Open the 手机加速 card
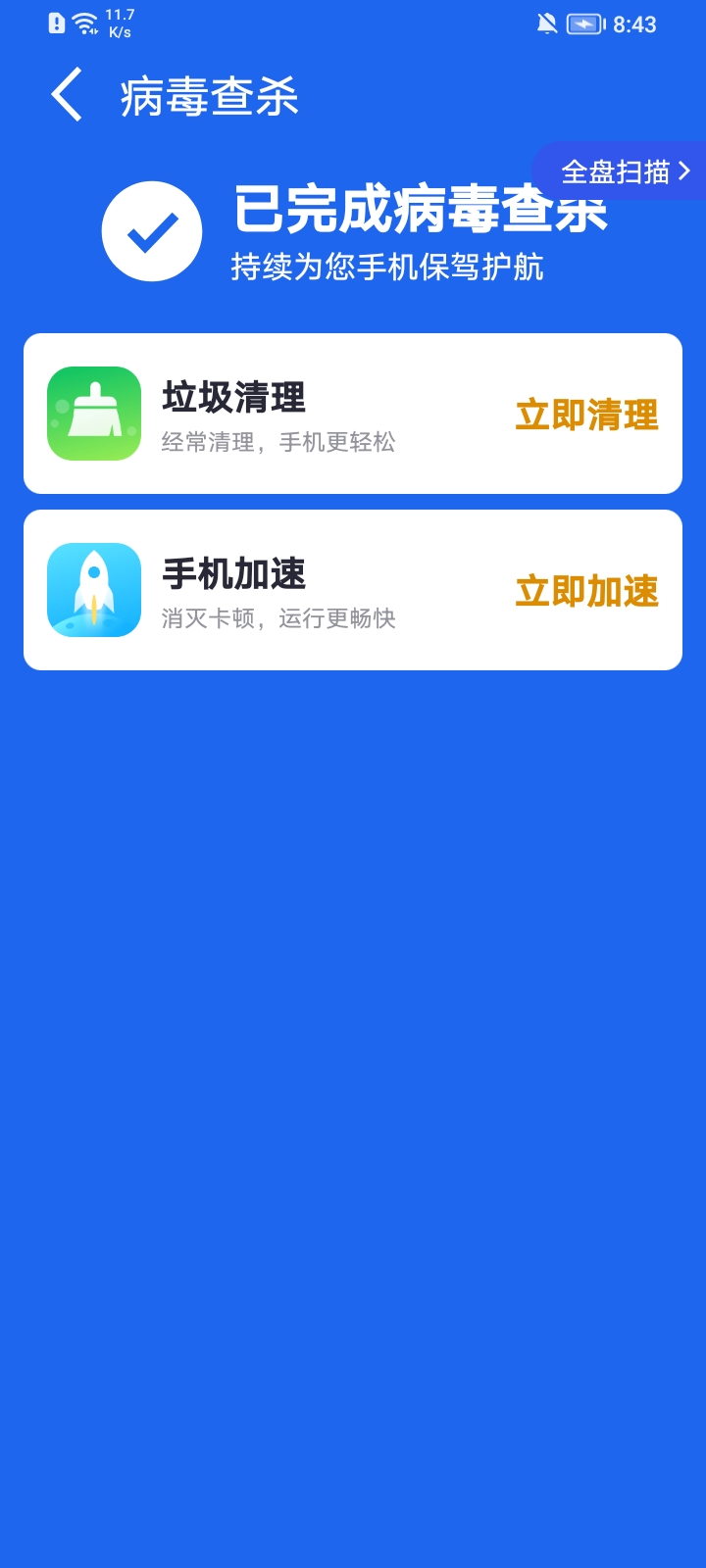706x1568 pixels. point(353,590)
